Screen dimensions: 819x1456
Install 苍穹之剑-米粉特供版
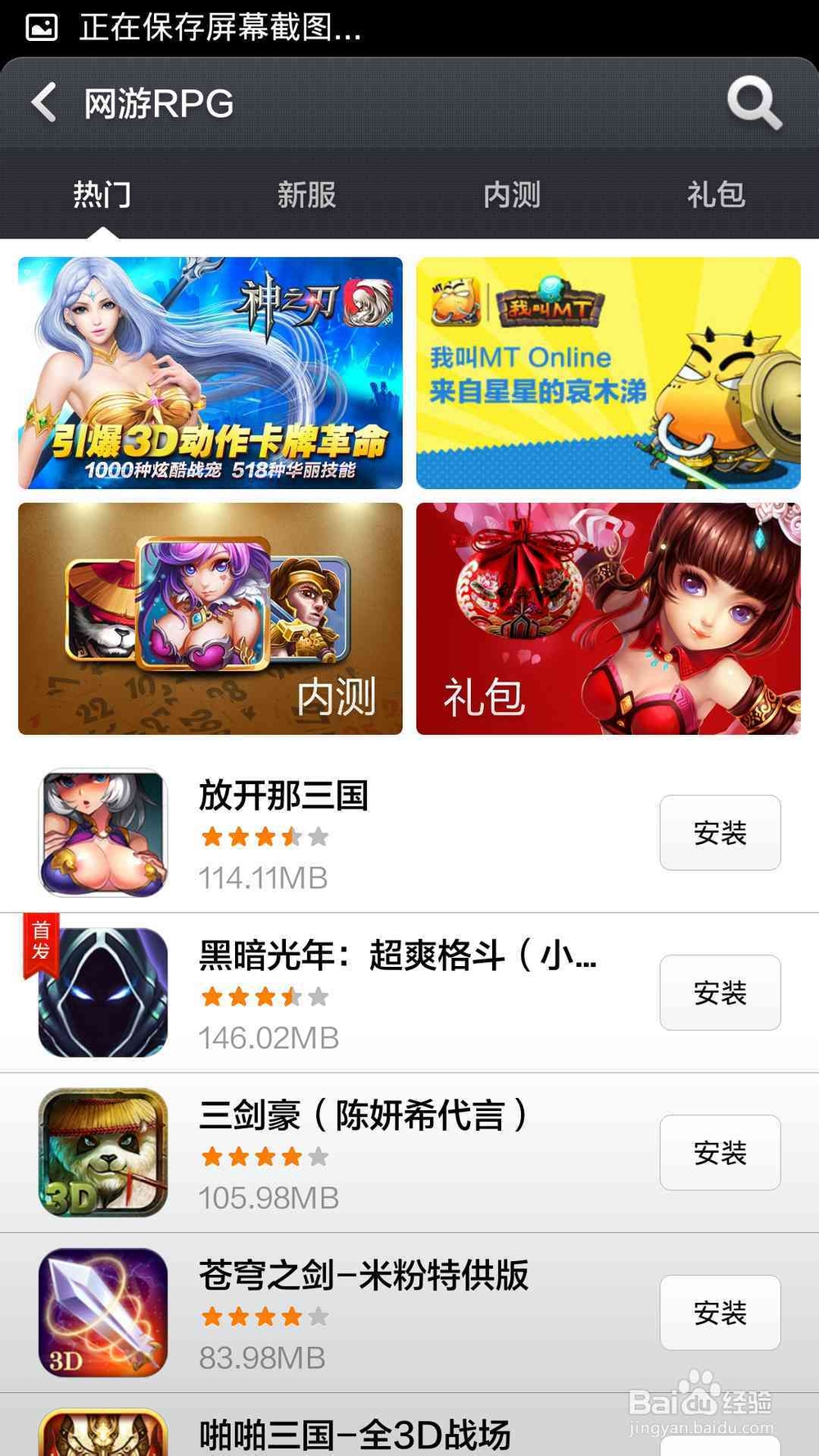719,1313
